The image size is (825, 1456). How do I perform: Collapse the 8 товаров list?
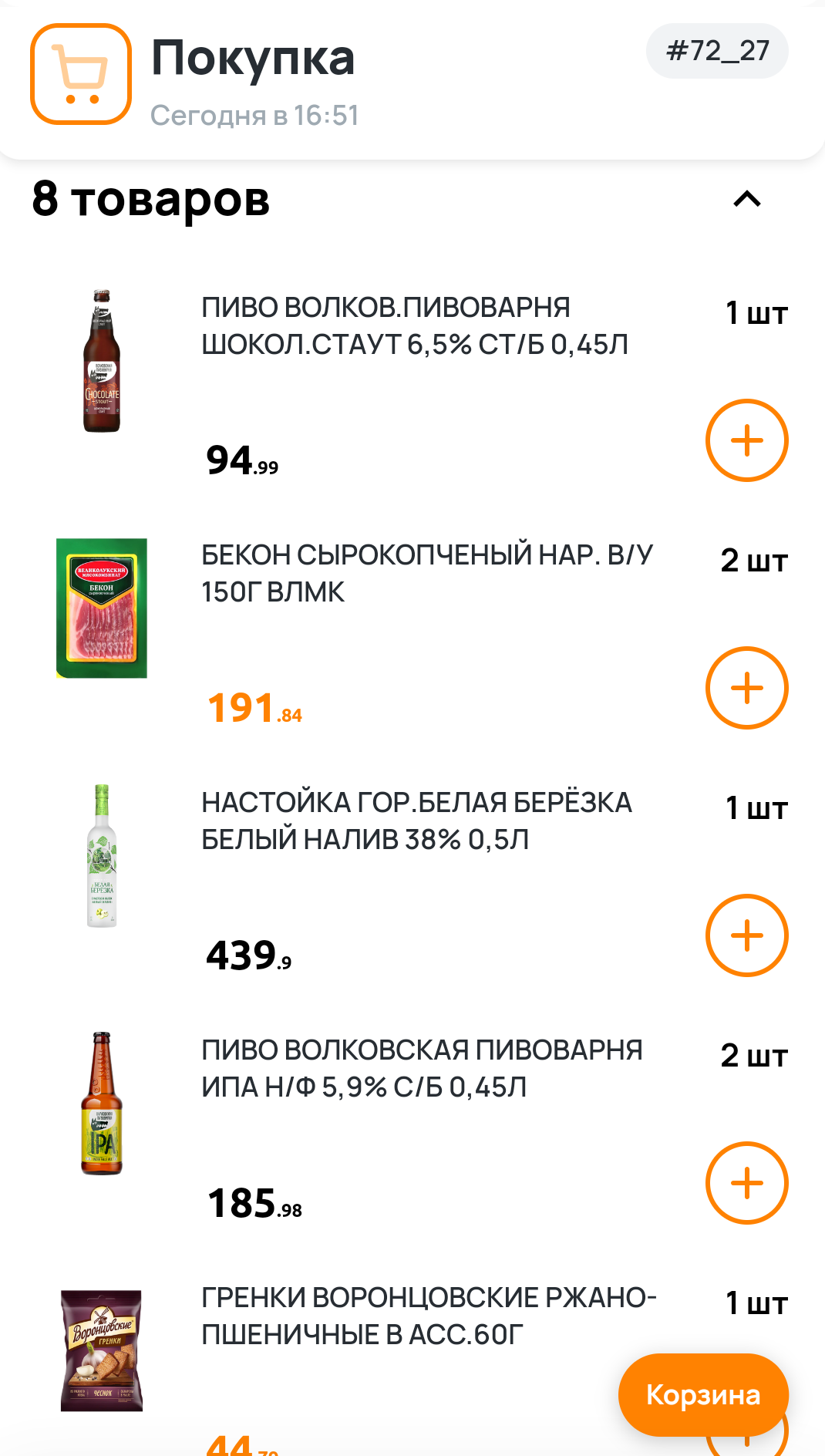[x=746, y=200]
